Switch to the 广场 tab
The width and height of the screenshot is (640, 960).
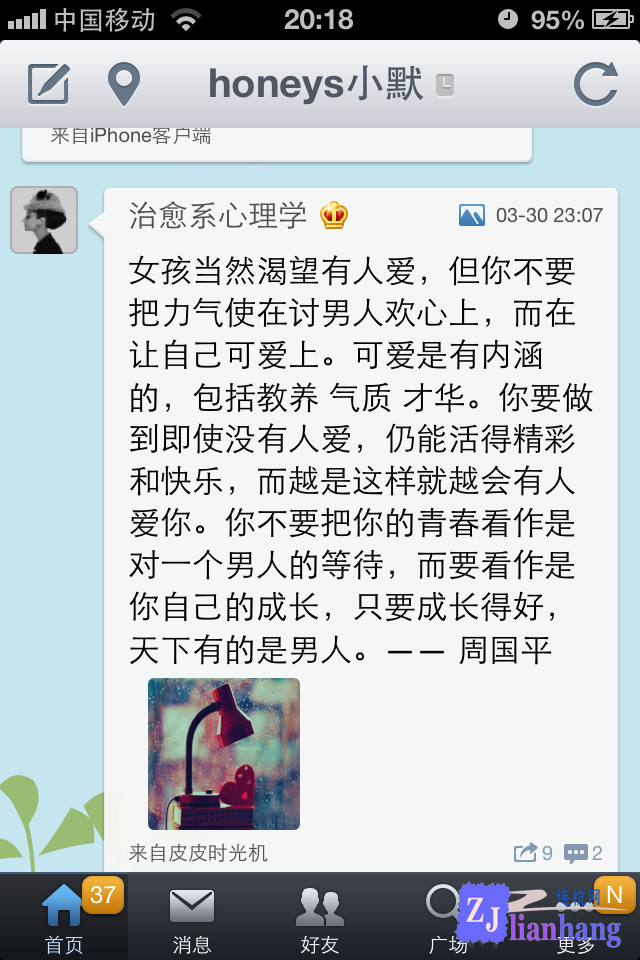(x=447, y=917)
